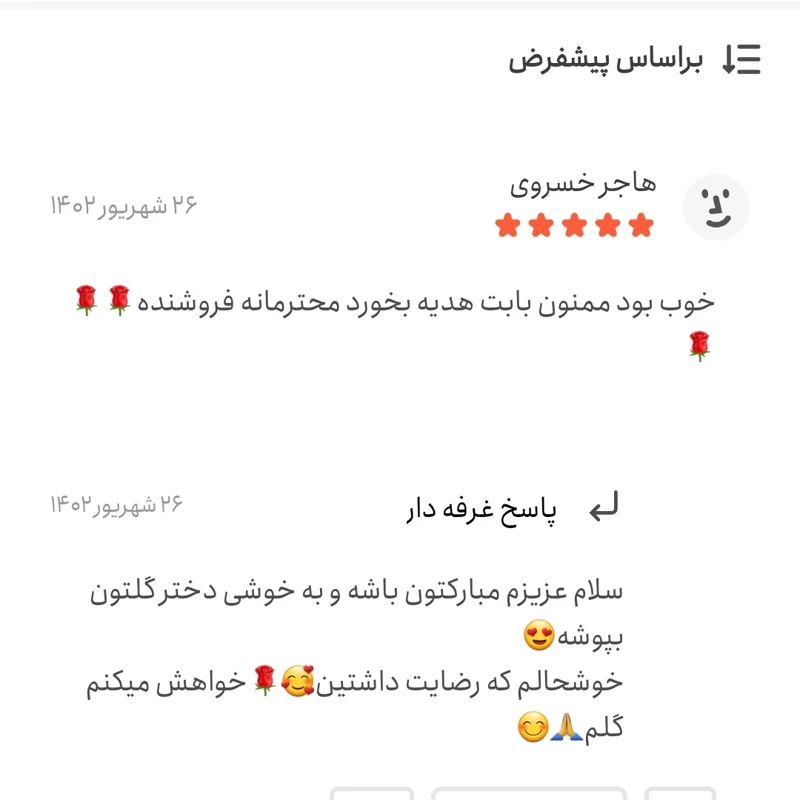
Task: Open the sort-by-default reviews menu
Action: (636, 60)
